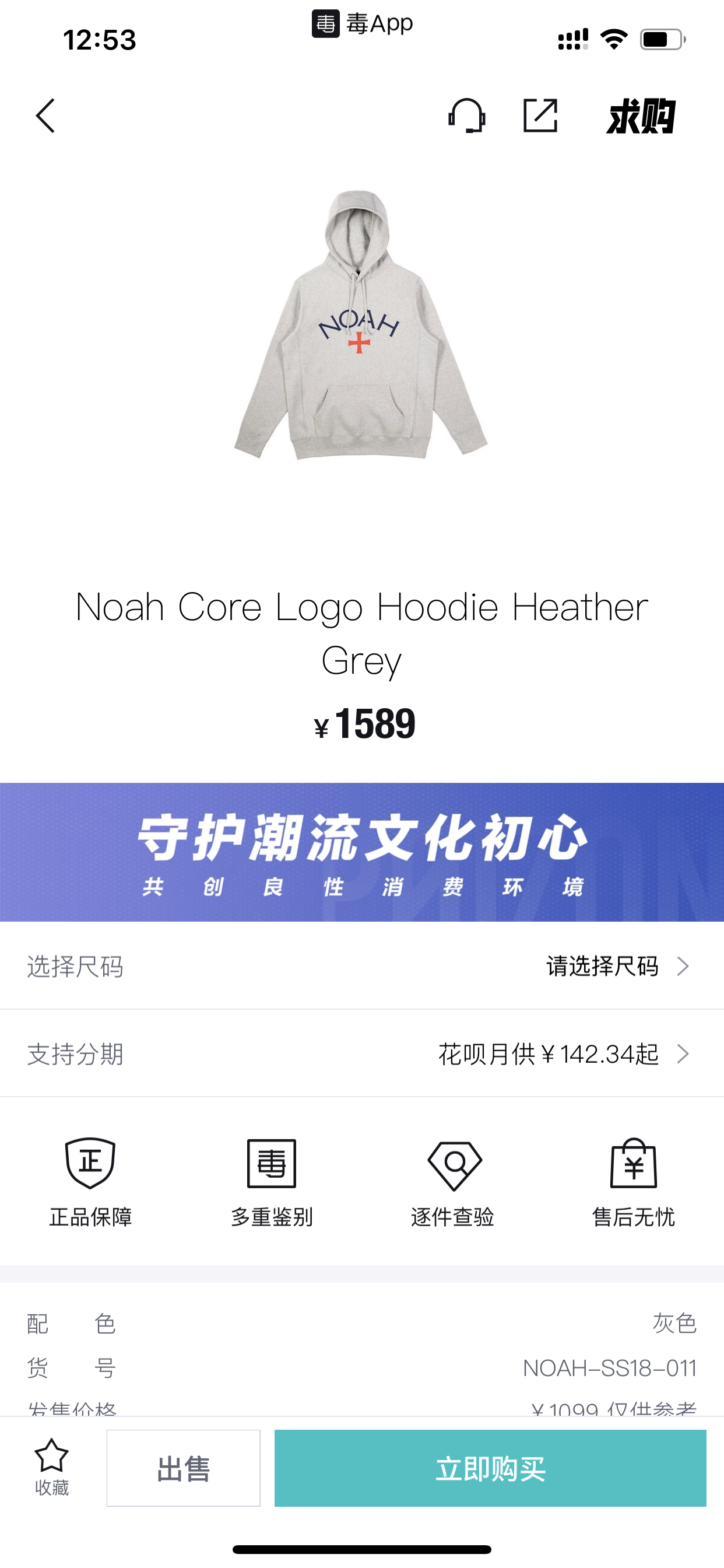Viewport: 724px width, 1568px height.
Task: Open the 守护潮流文化初心 banner
Action: (x=362, y=852)
